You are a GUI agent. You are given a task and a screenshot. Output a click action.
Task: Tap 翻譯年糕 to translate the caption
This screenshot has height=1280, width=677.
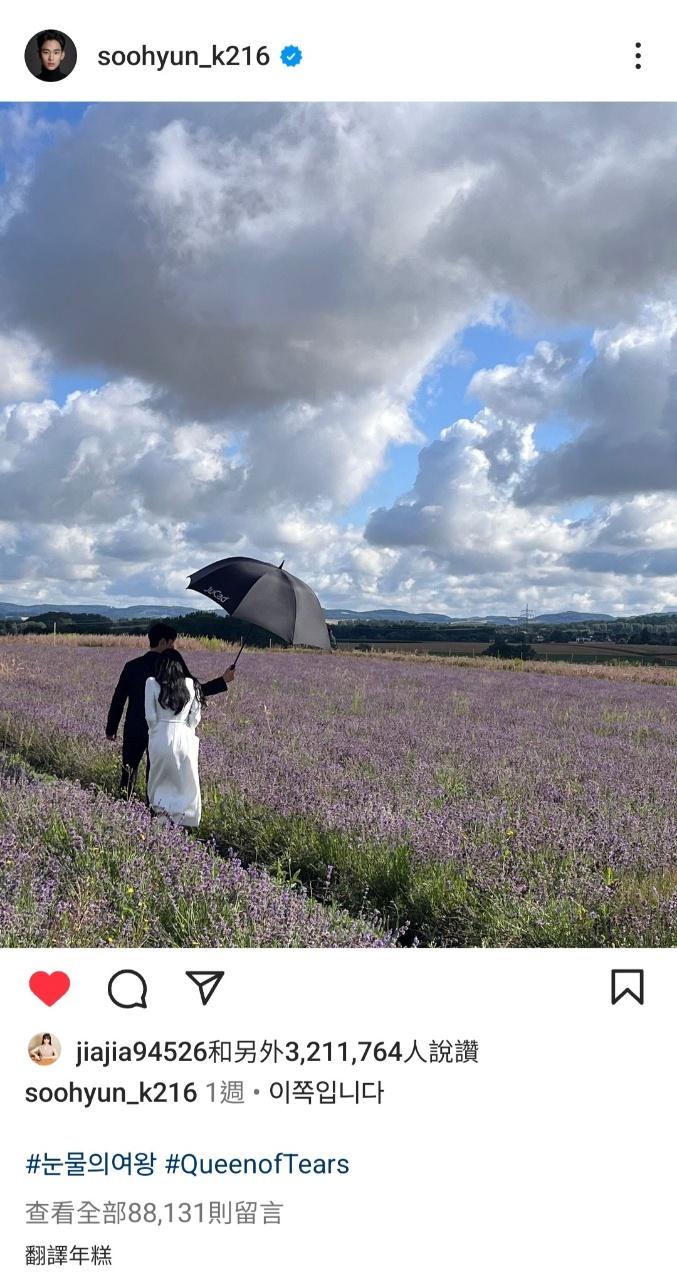point(68,1255)
